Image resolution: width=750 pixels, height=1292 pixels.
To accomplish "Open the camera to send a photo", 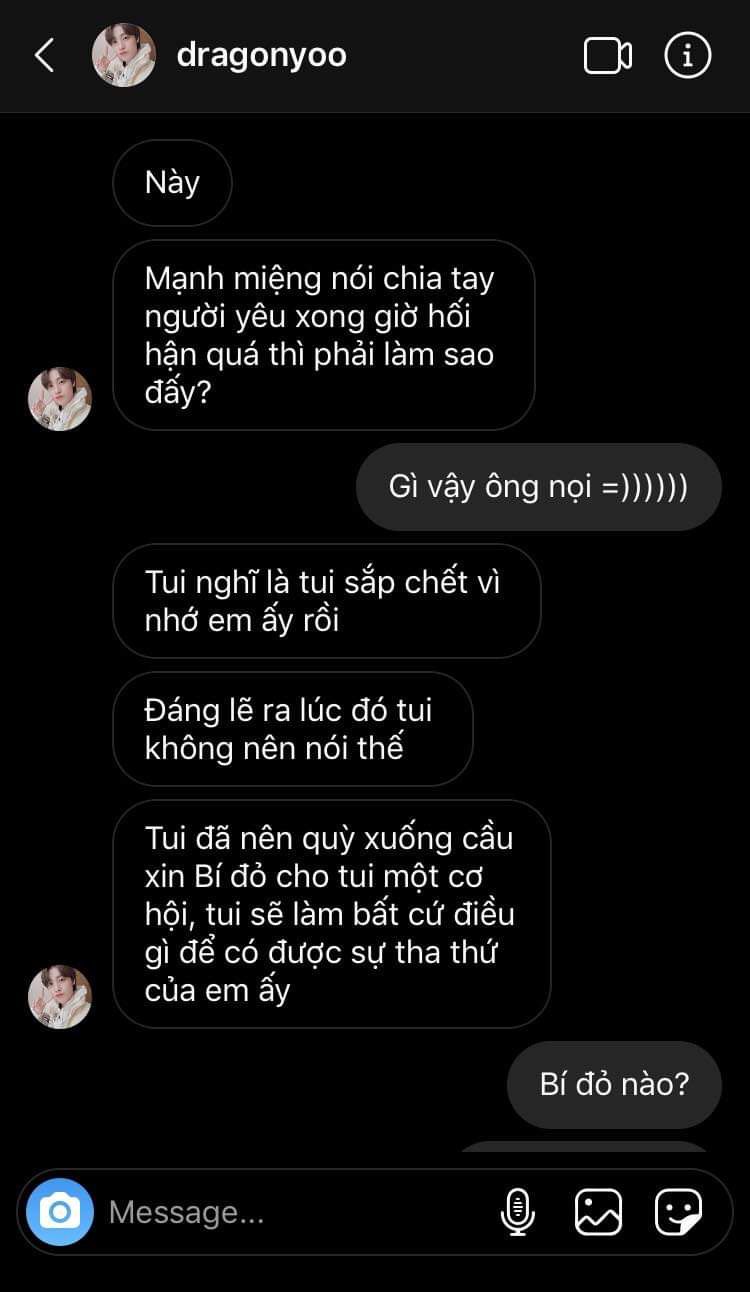I will click(60, 1212).
